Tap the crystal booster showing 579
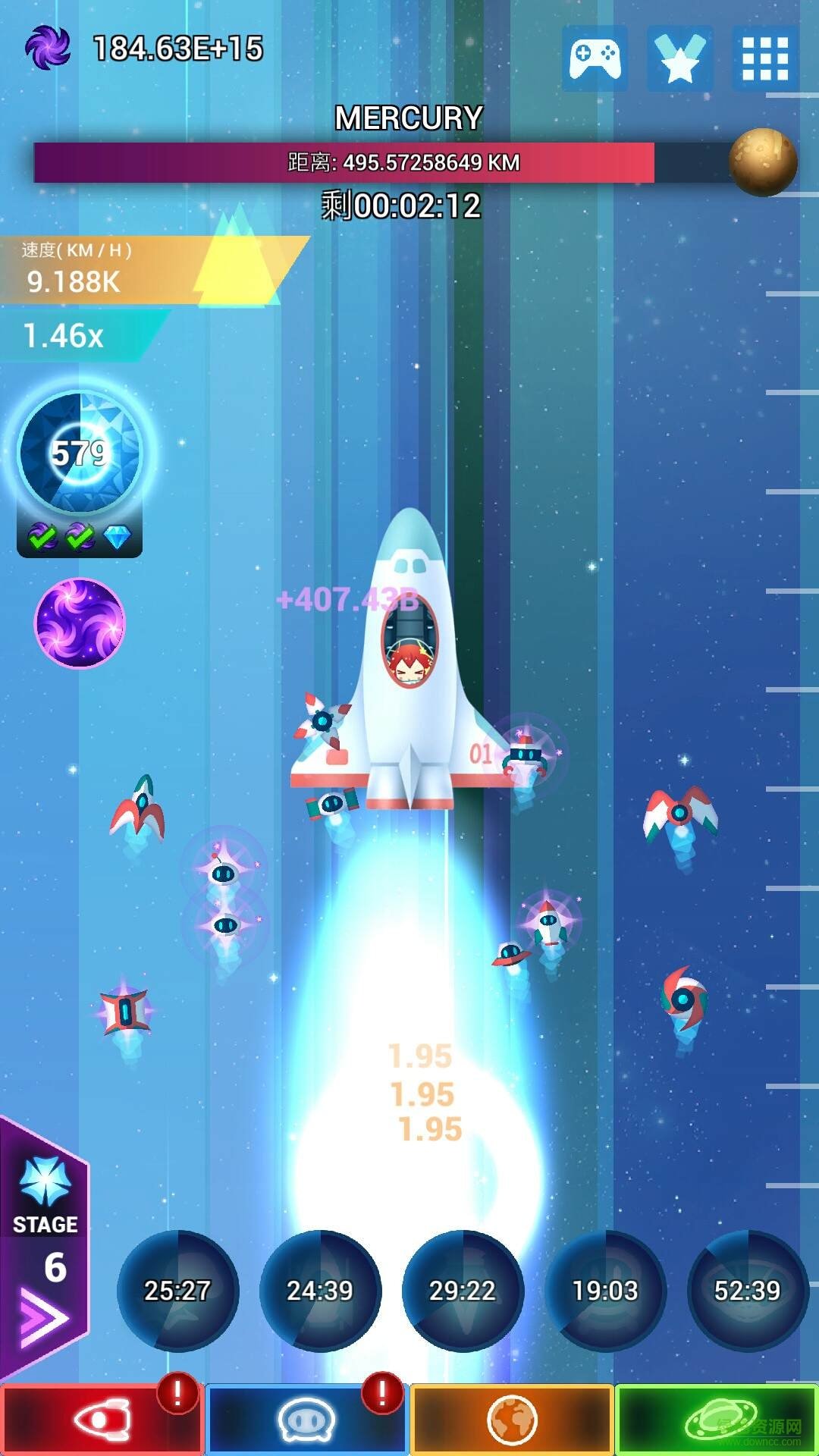 point(80,453)
